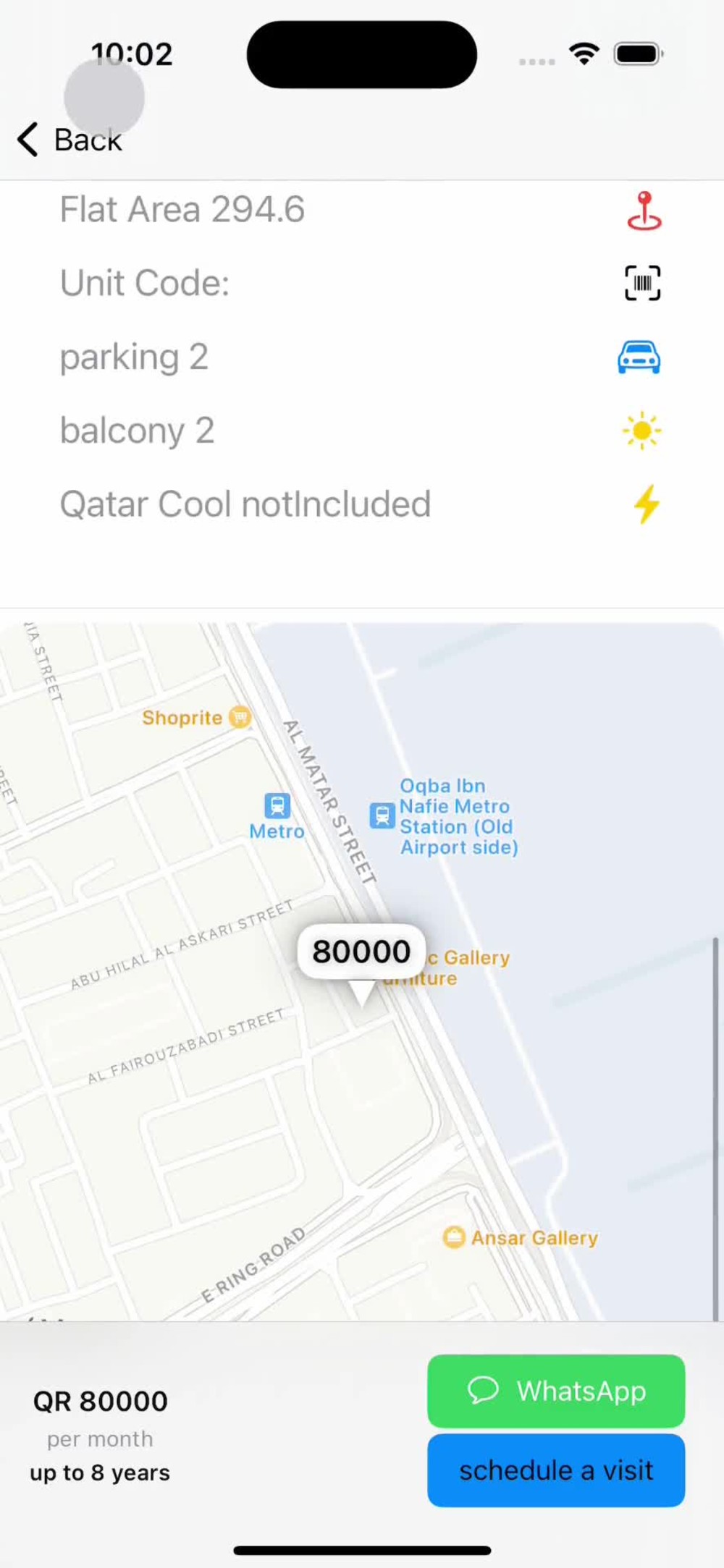Tap the Unit Code row

point(145,283)
